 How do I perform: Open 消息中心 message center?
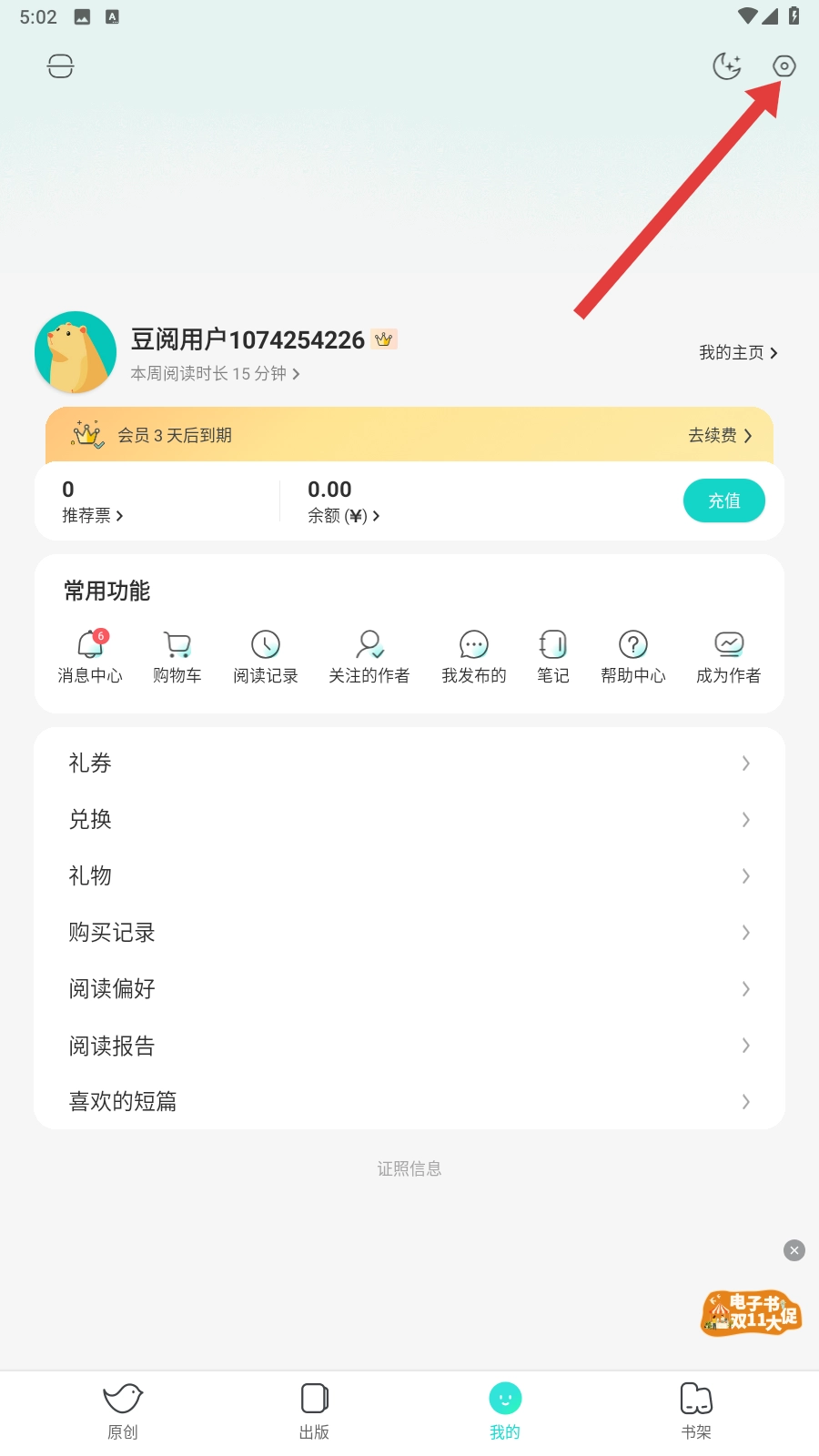(90, 656)
